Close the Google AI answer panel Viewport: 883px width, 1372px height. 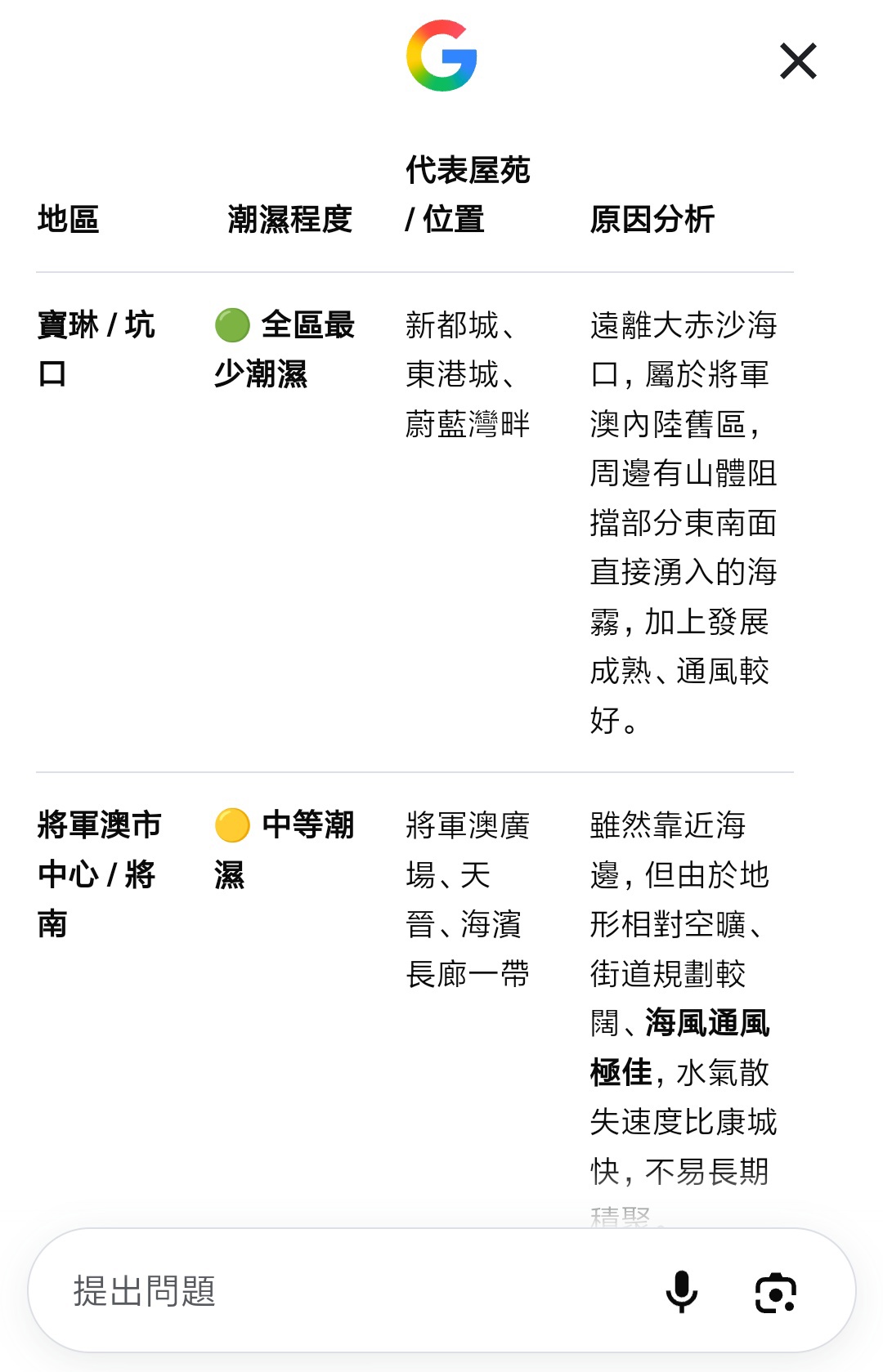point(798,61)
